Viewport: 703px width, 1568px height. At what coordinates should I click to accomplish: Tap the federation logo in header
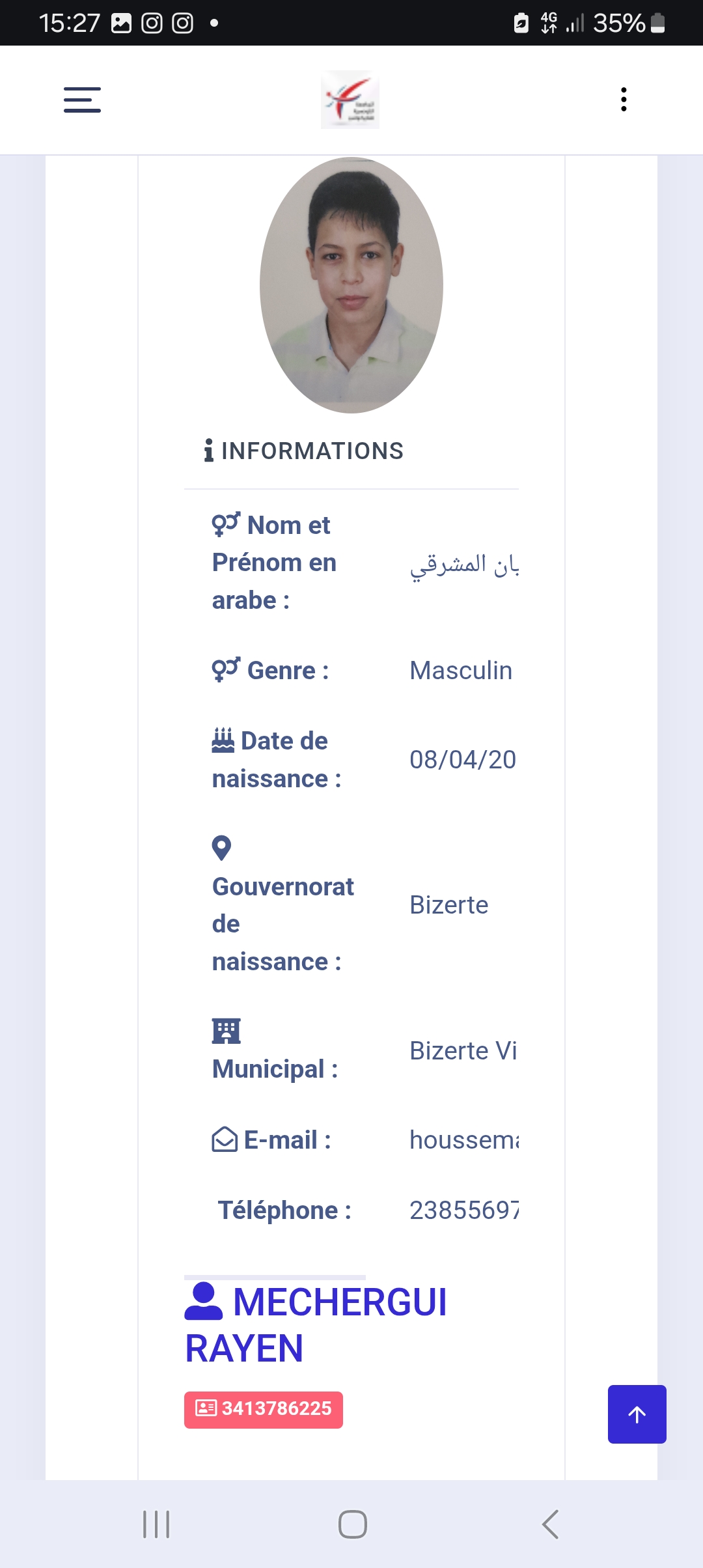350,100
